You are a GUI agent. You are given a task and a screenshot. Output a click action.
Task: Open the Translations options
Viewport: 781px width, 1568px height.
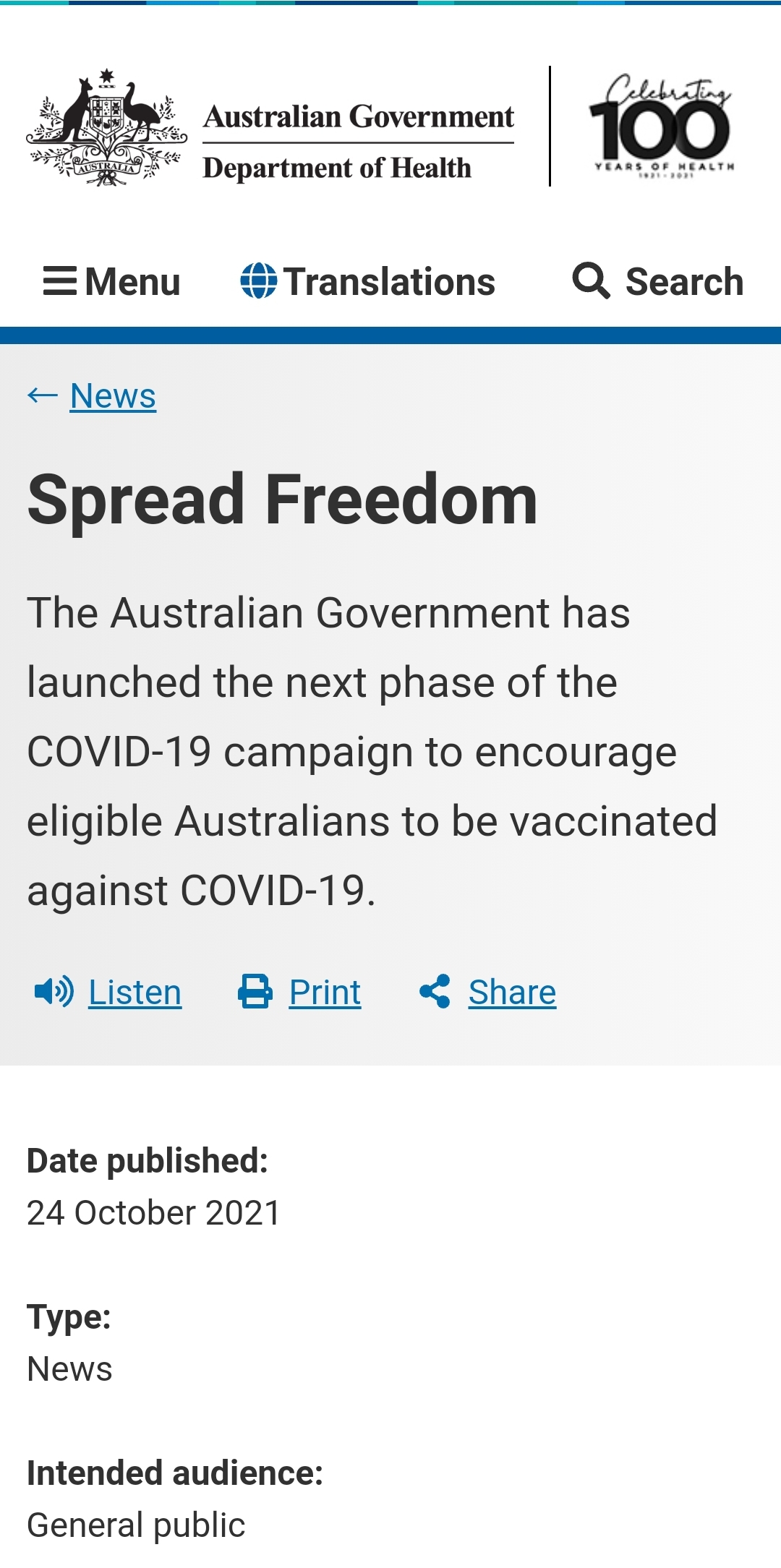tap(368, 281)
